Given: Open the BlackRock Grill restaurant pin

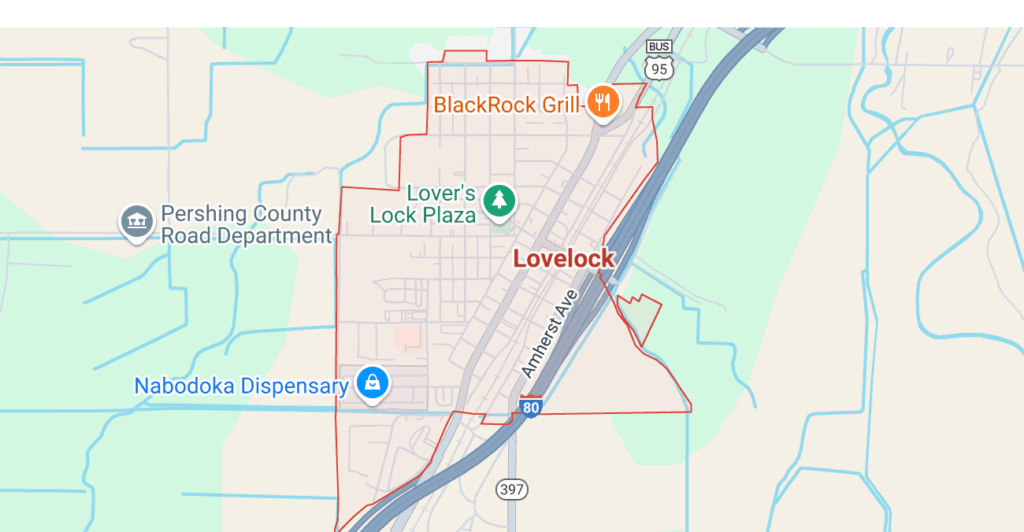Looking at the screenshot, I should coord(602,101).
